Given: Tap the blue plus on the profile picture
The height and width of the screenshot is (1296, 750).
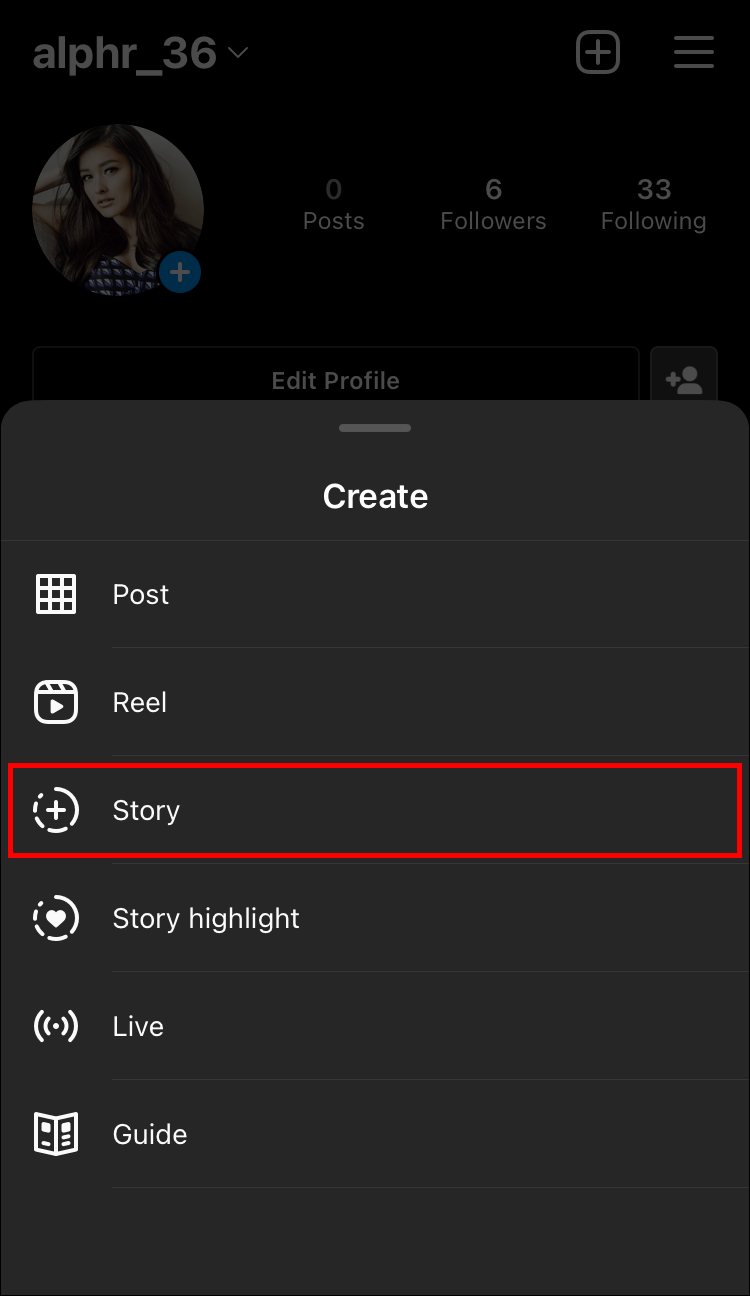Looking at the screenshot, I should tap(180, 271).
